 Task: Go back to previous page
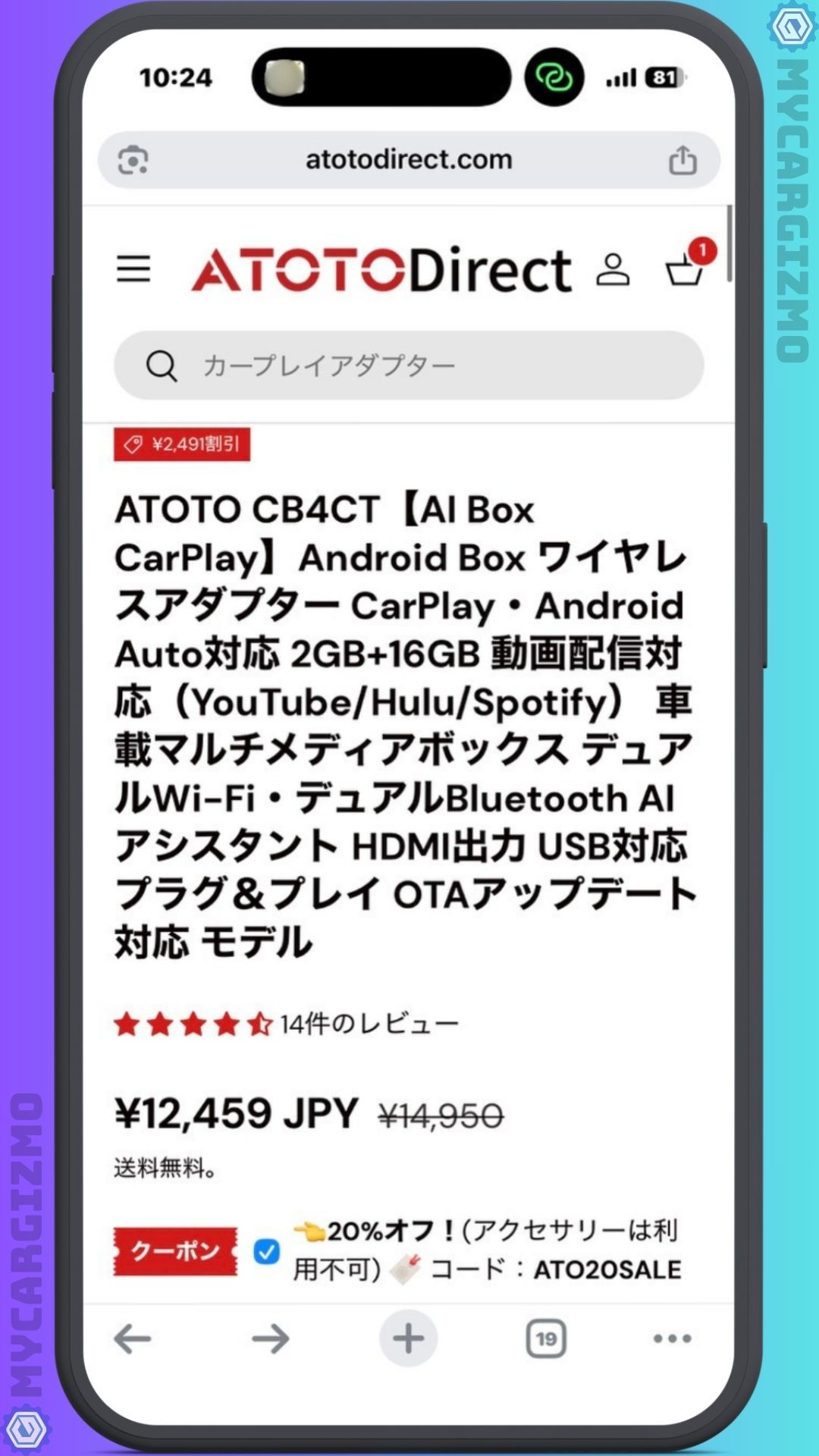[x=133, y=1339]
